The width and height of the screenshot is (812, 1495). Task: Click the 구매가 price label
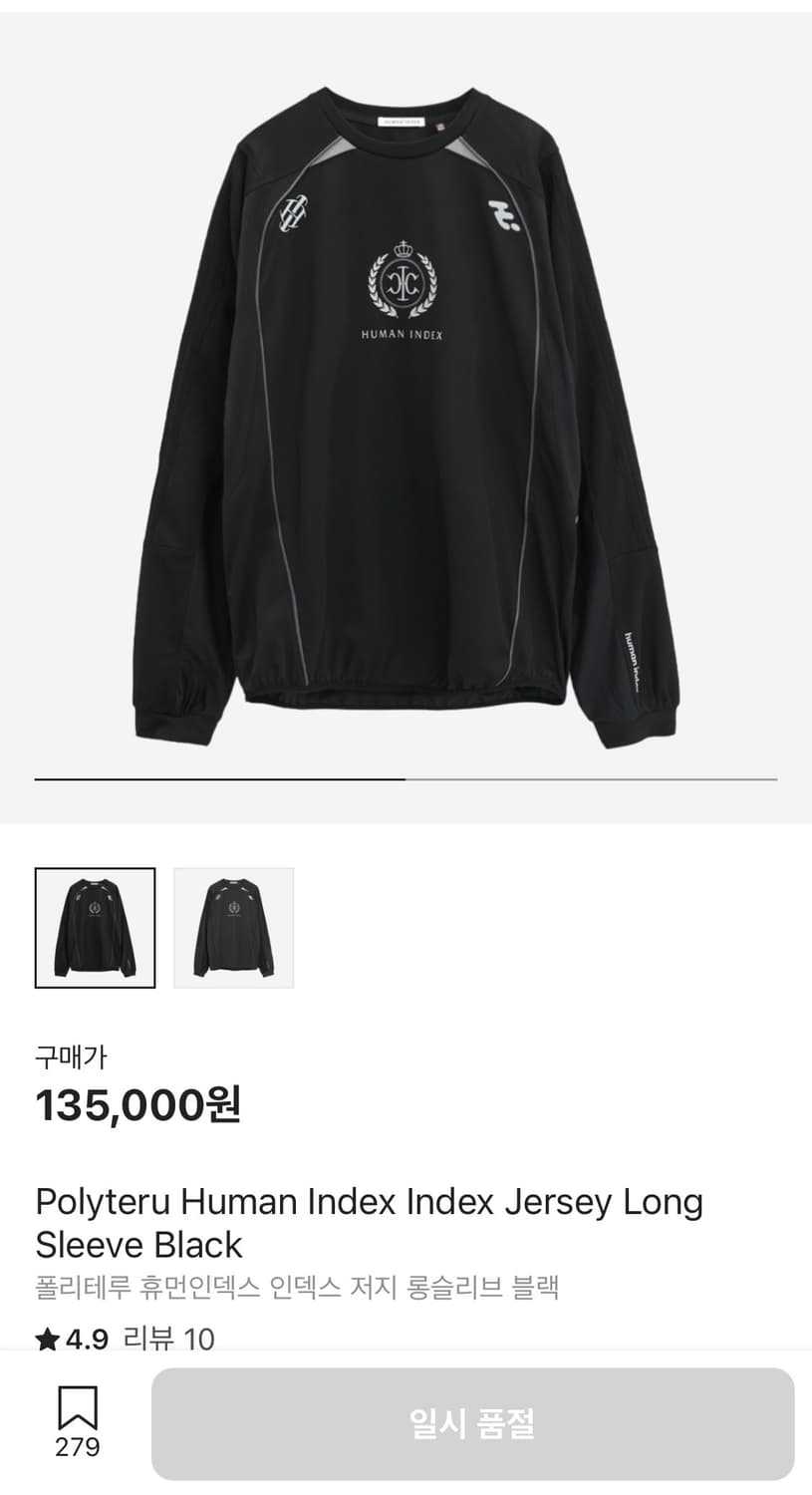[x=62, y=1058]
